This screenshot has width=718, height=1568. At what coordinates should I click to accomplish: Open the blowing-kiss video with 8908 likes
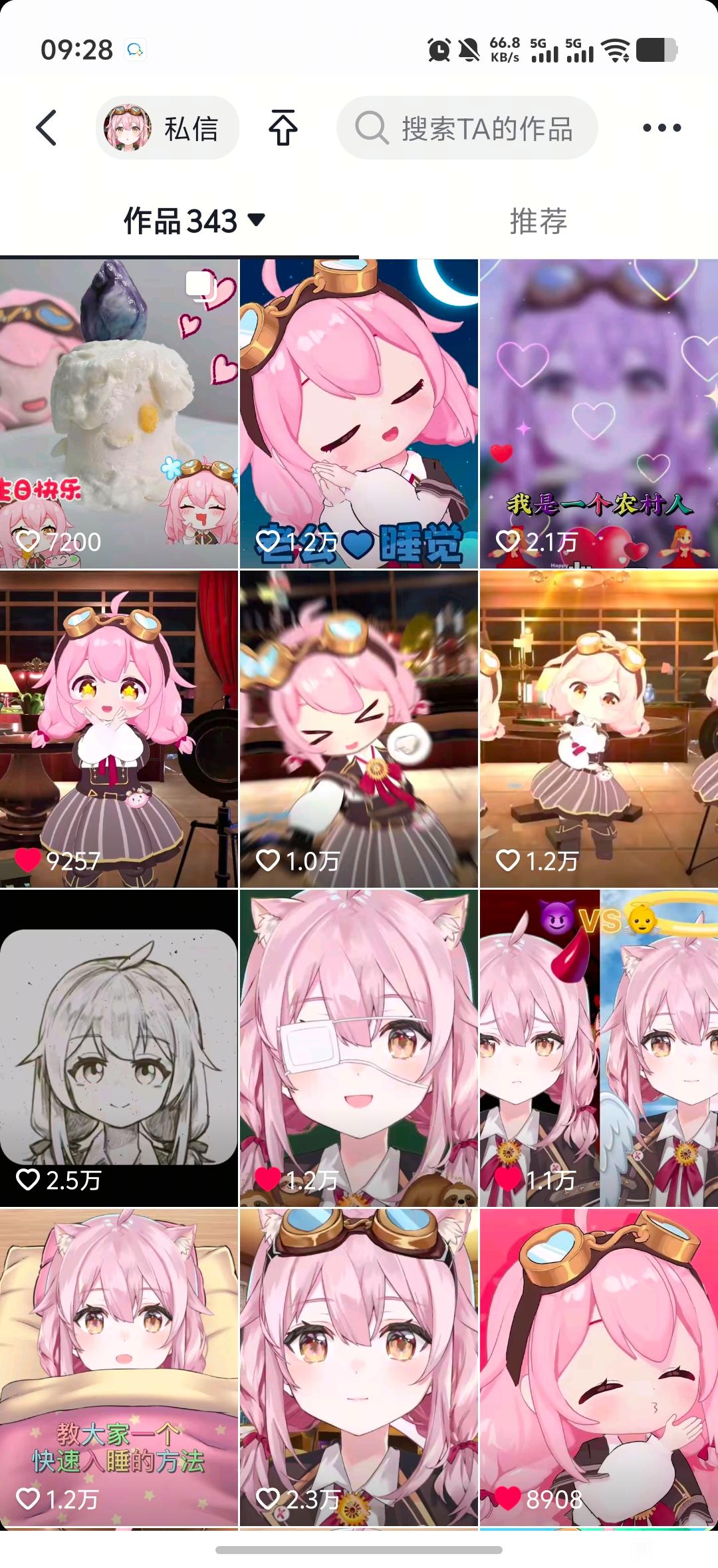point(599,1367)
